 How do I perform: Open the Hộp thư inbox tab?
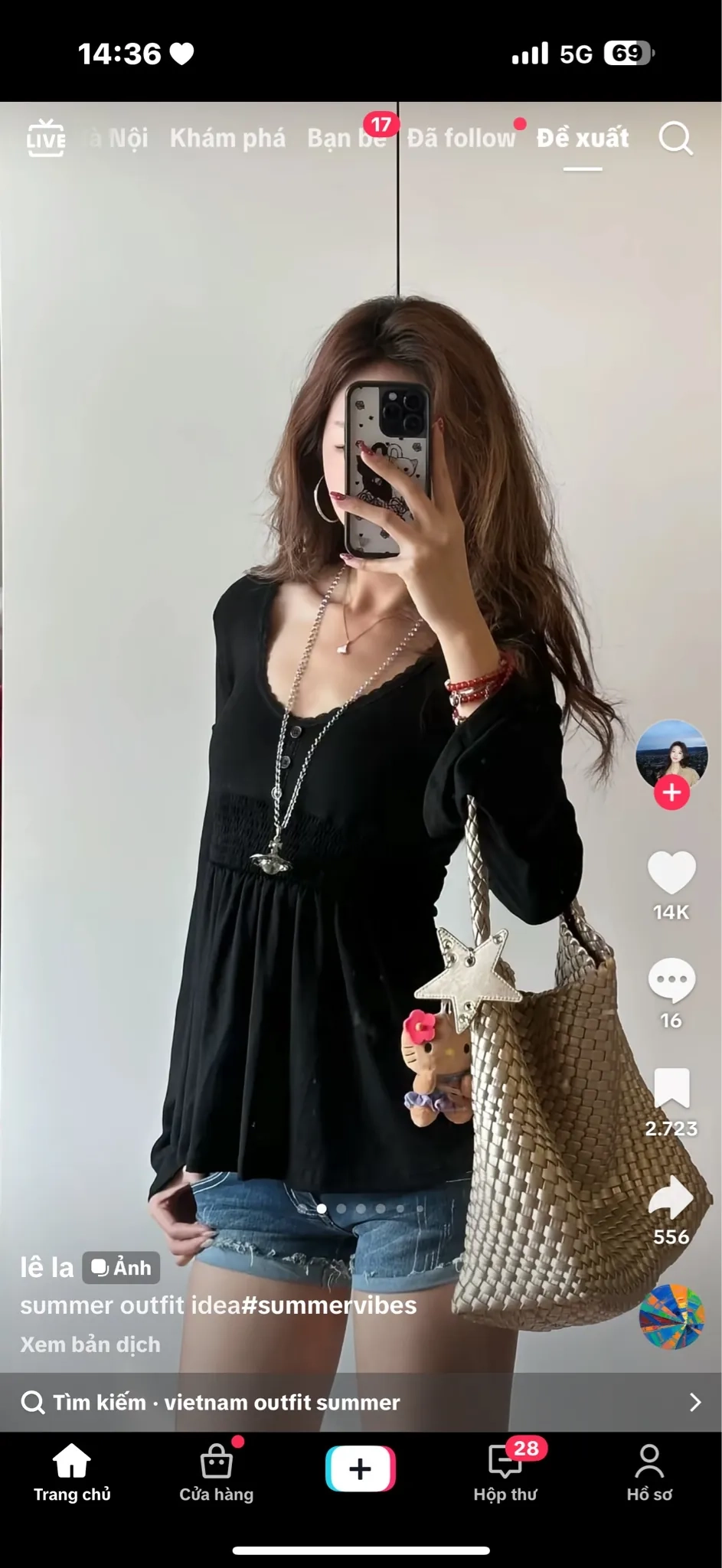pyautogui.click(x=505, y=1472)
